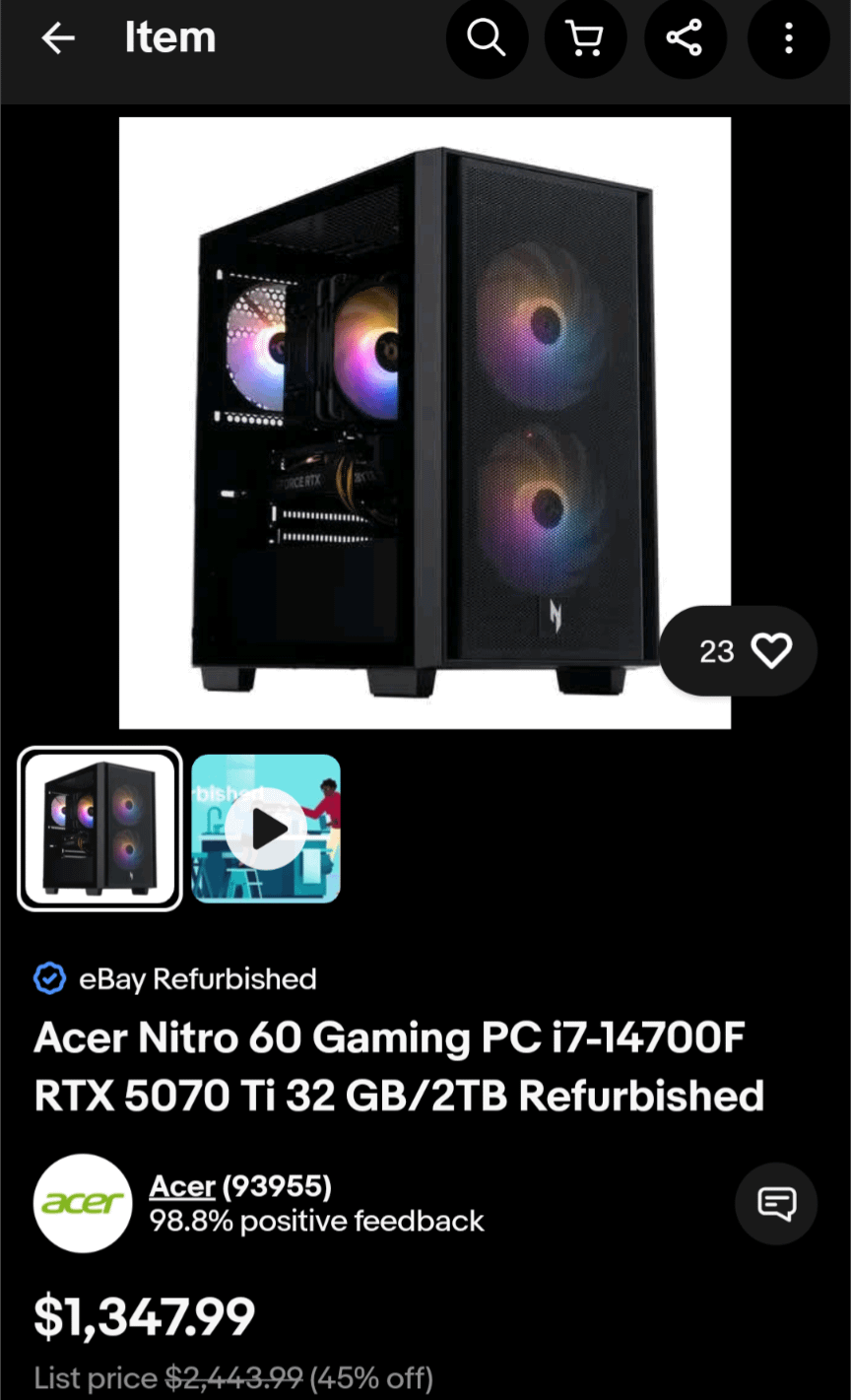Open the three-dot overflow menu
Screen dimensions: 851x1400
click(x=788, y=38)
